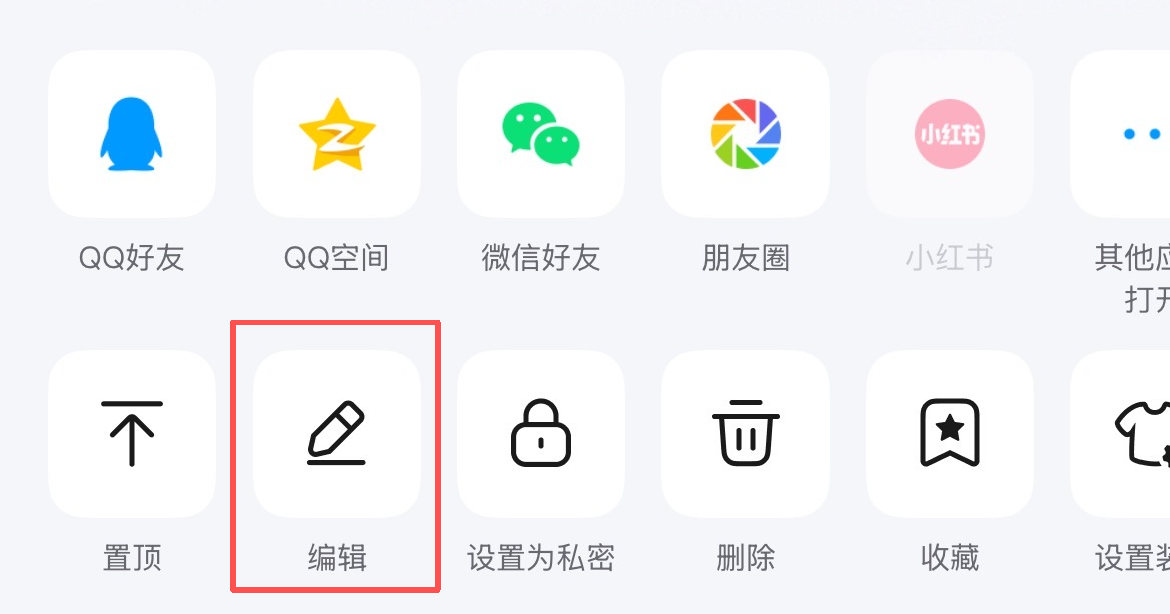
Task: Add to 收藏 favorites
Action: (x=950, y=434)
